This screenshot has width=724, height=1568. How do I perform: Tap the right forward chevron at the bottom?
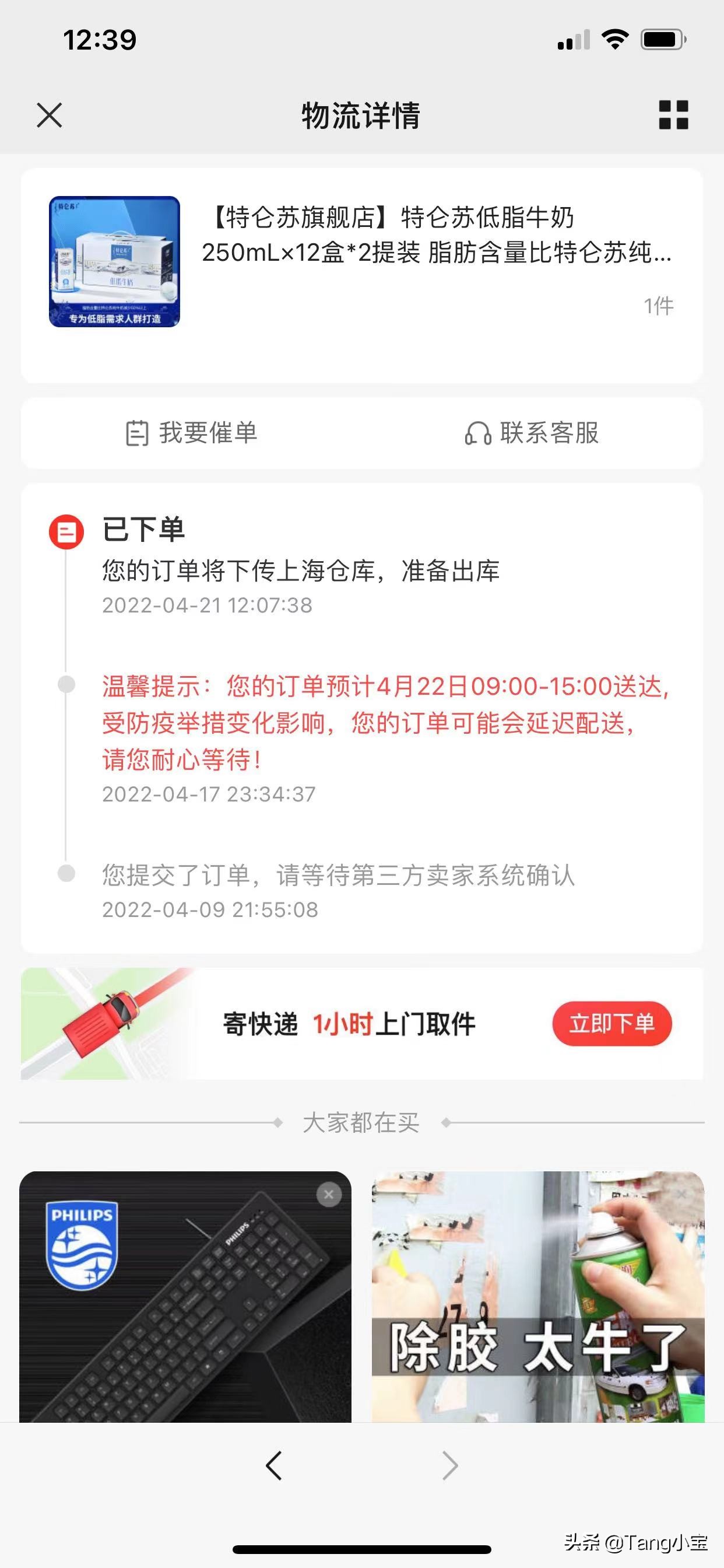(x=450, y=1465)
